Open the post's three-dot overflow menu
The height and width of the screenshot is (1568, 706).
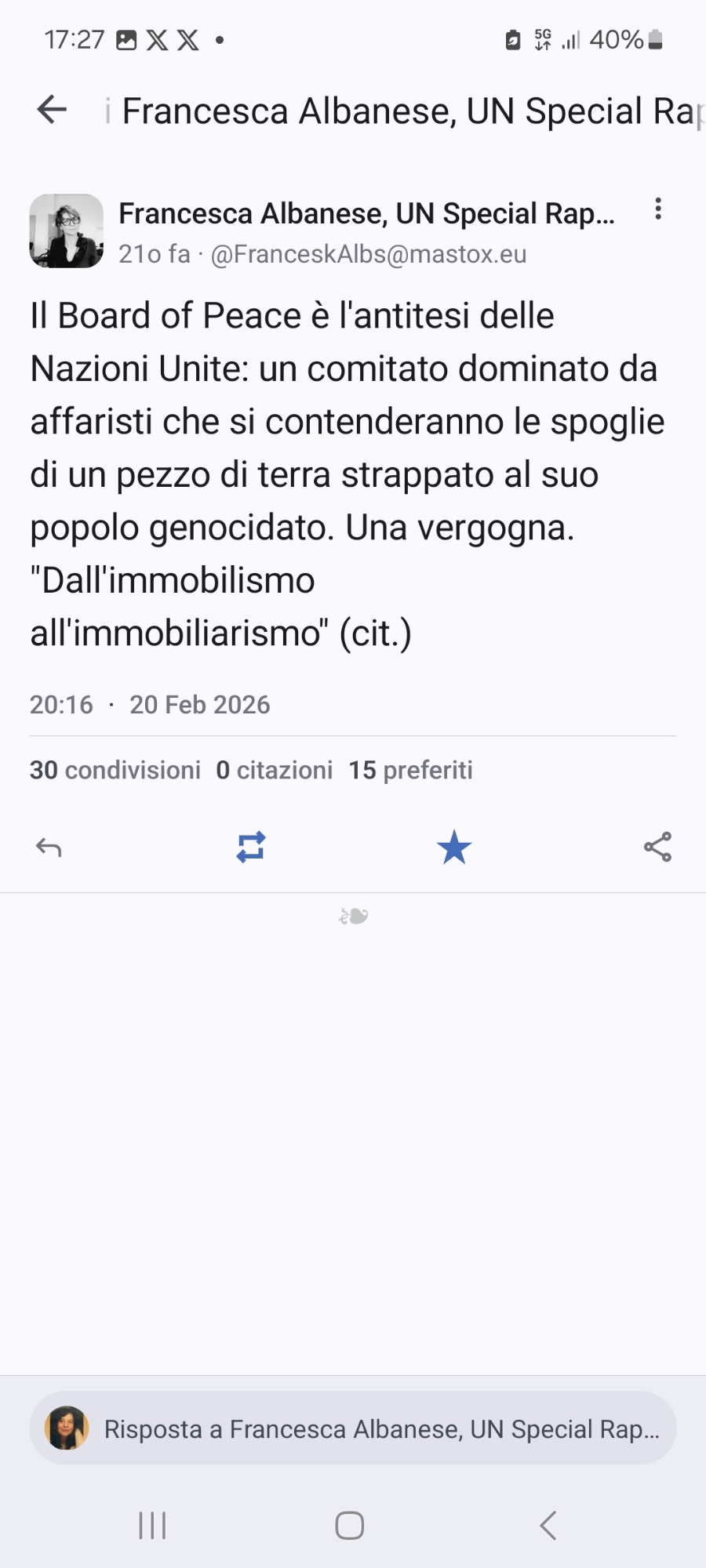click(657, 209)
